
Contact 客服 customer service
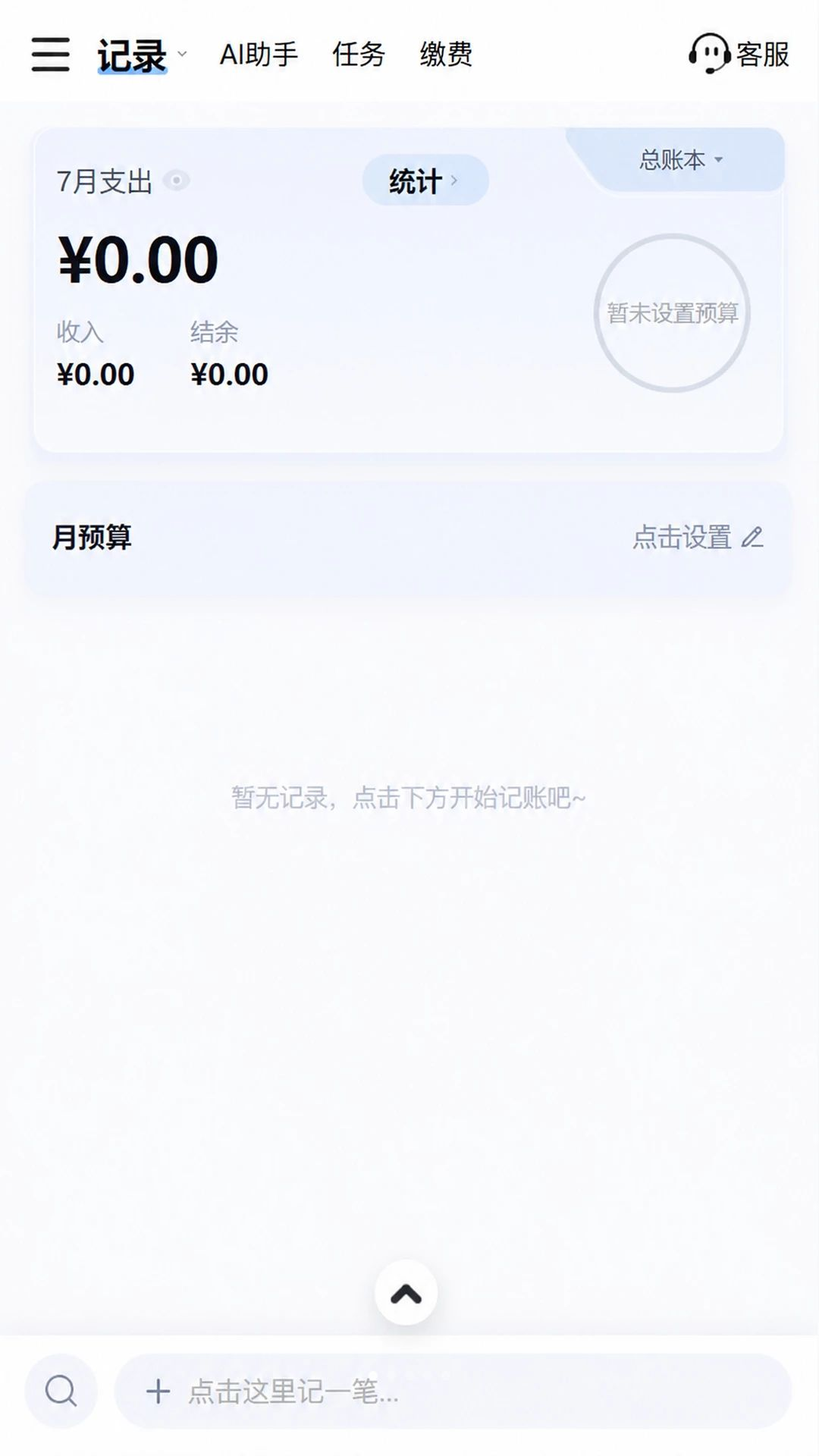coord(739,55)
